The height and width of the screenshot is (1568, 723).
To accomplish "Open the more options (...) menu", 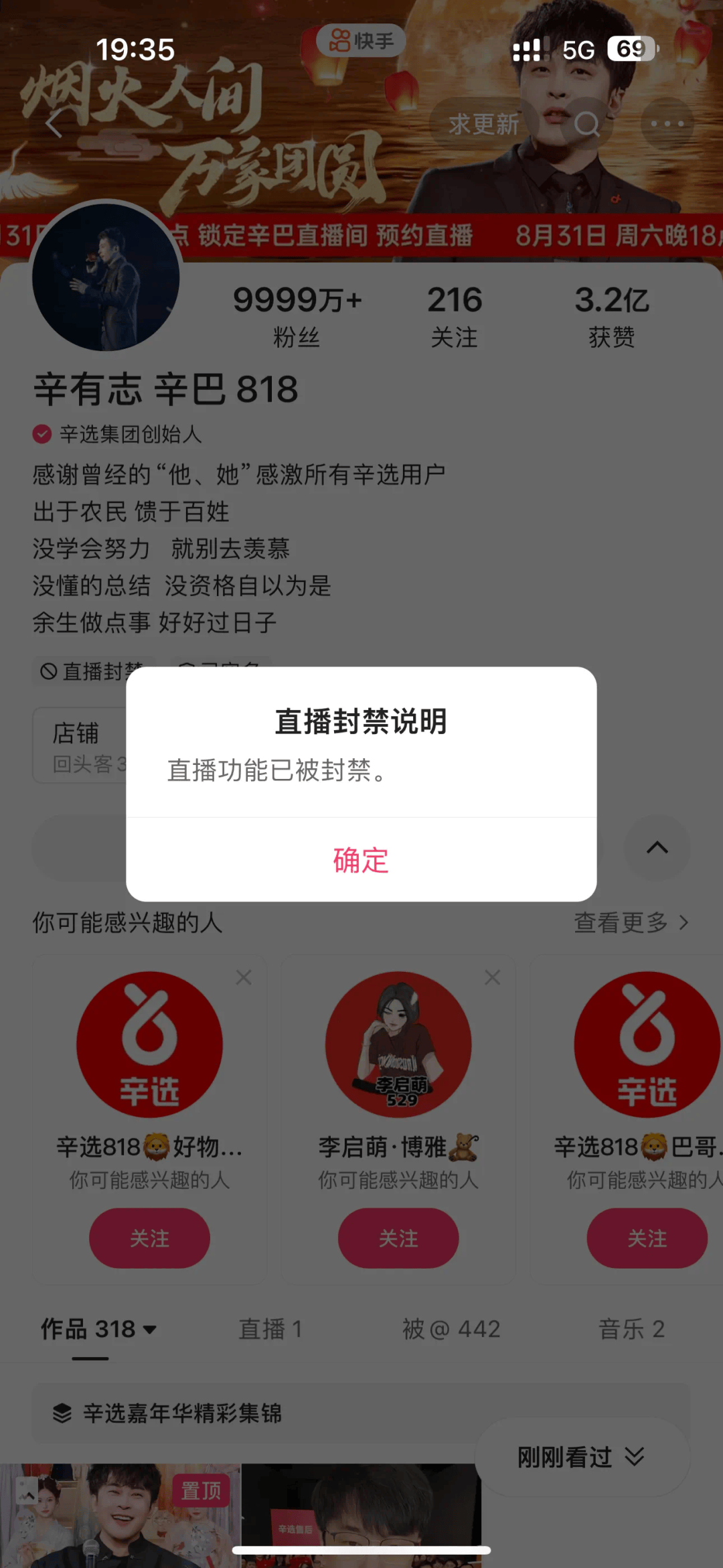I will 667,125.
